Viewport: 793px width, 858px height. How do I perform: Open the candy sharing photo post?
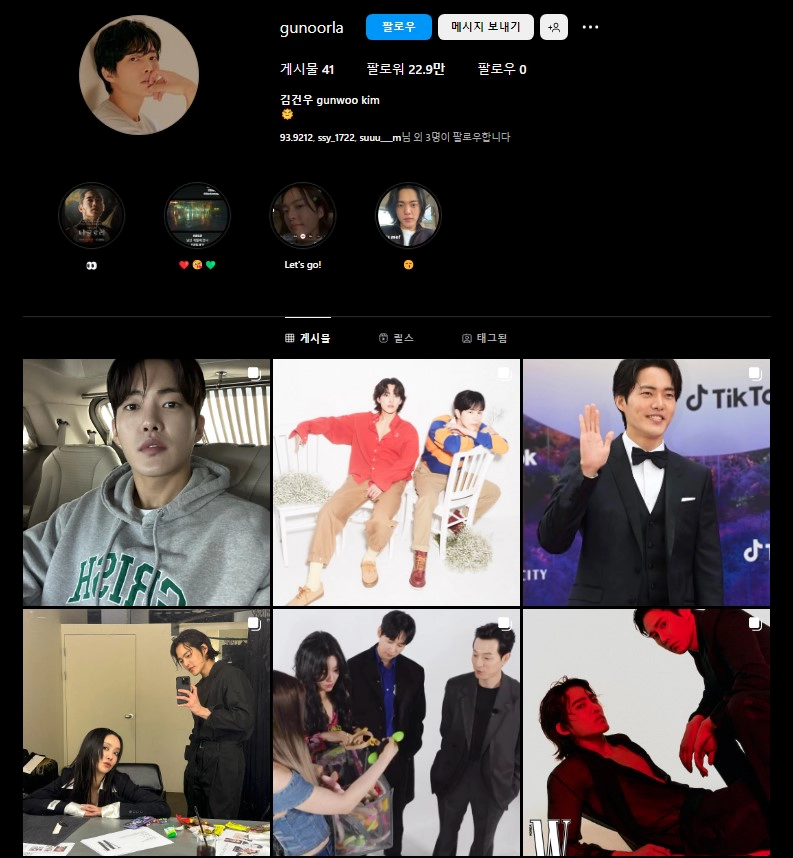396,732
